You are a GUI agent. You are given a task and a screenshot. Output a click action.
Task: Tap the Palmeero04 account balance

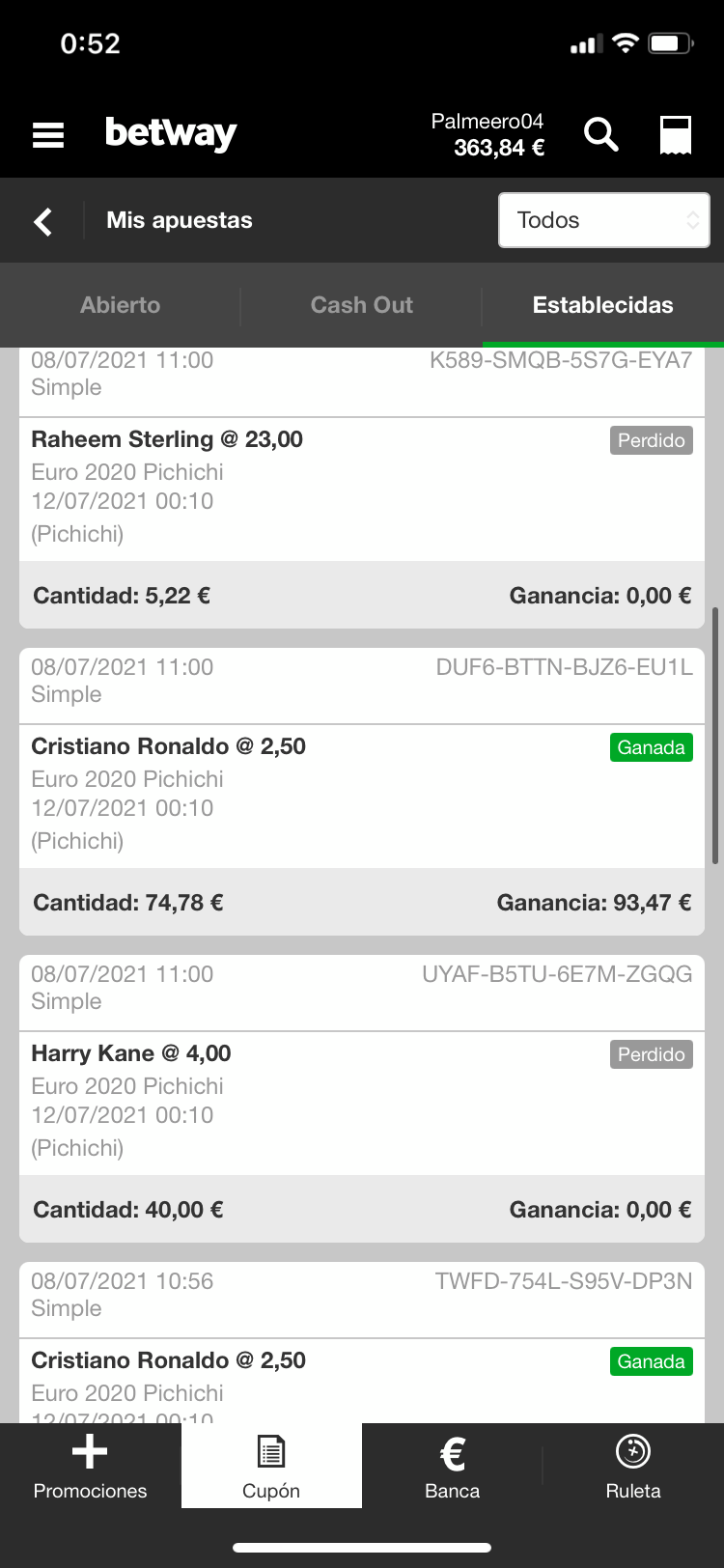(x=487, y=134)
